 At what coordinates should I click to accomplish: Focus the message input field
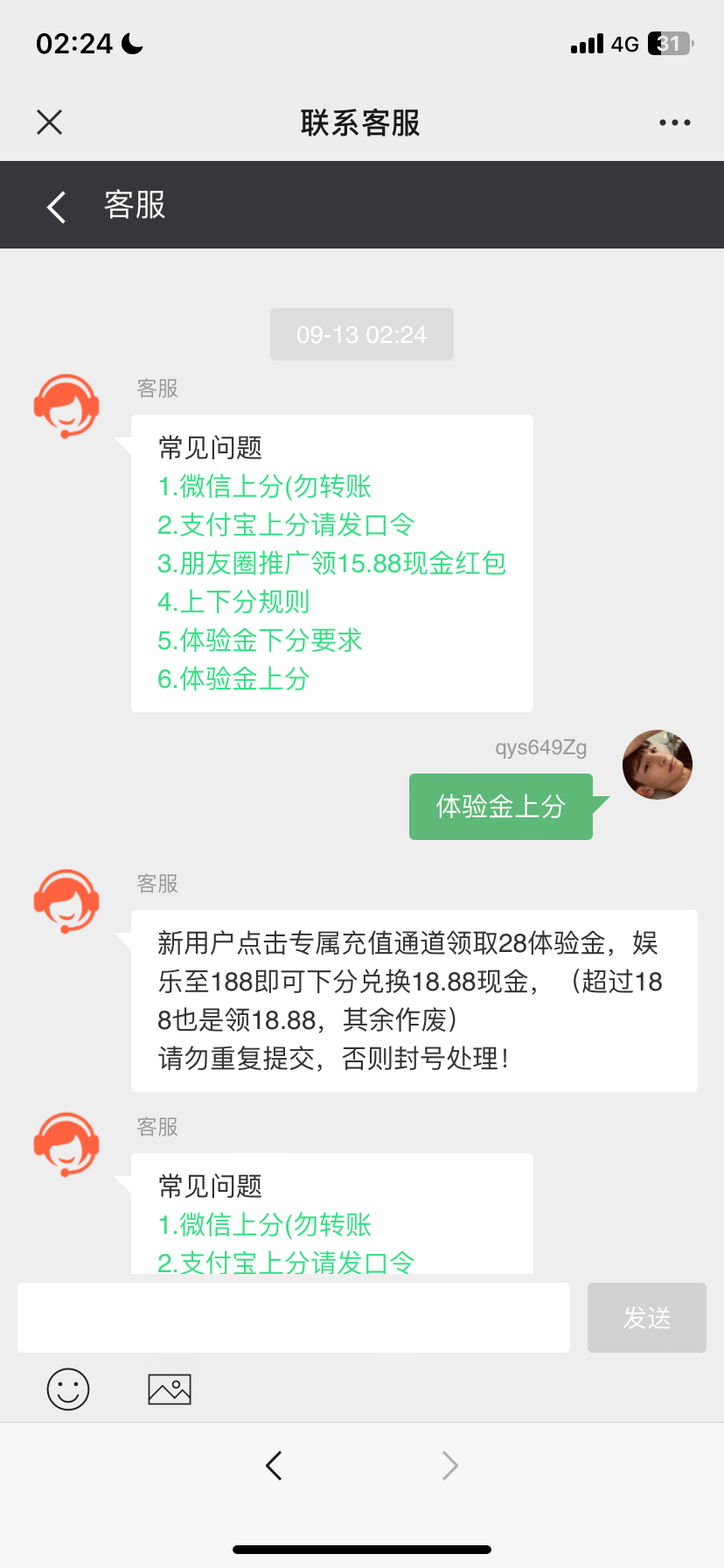tap(294, 1318)
